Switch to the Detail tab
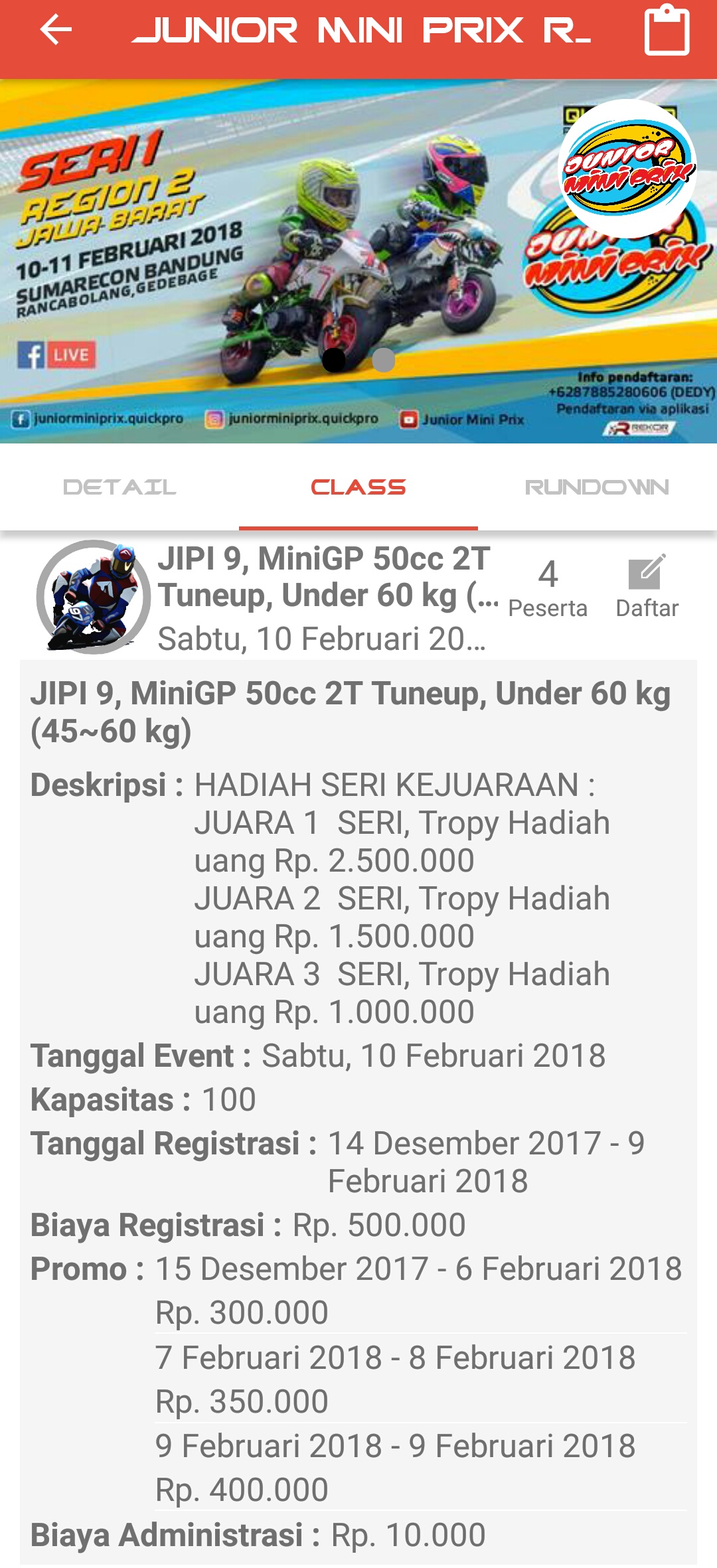 [119, 487]
